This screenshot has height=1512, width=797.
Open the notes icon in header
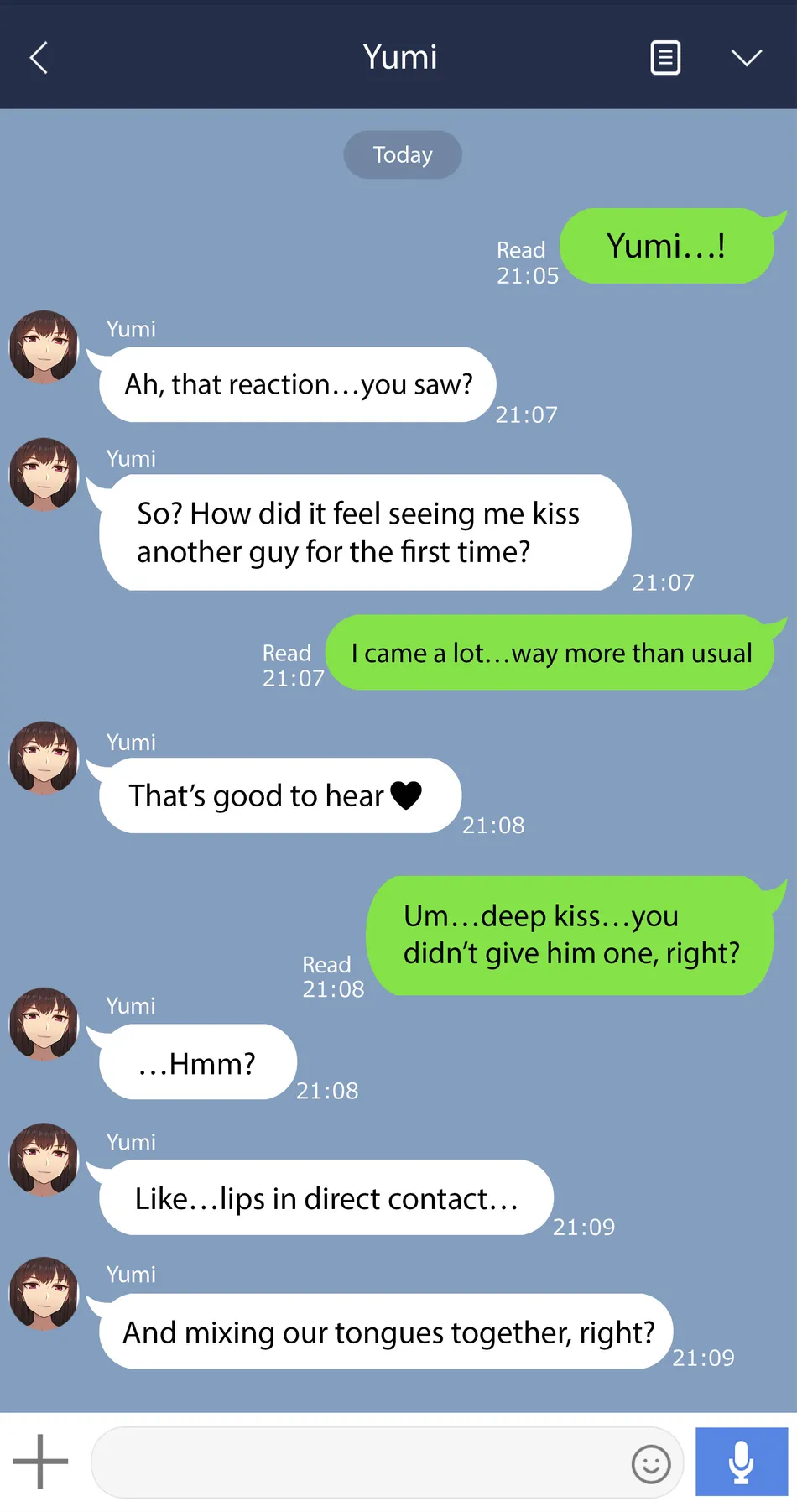tap(665, 58)
